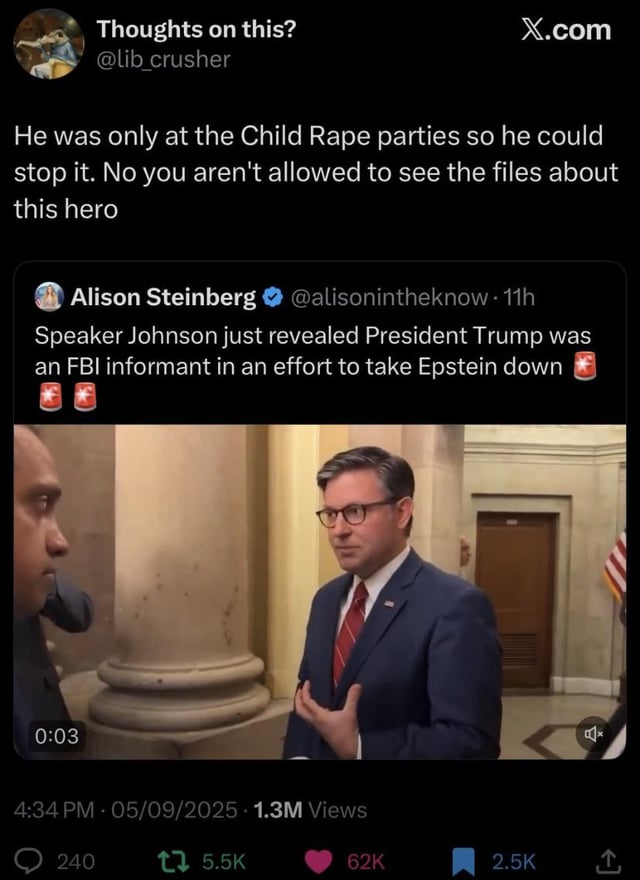Open the lib_crusher profile avatar
This screenshot has height=880, width=640.
(x=49, y=43)
